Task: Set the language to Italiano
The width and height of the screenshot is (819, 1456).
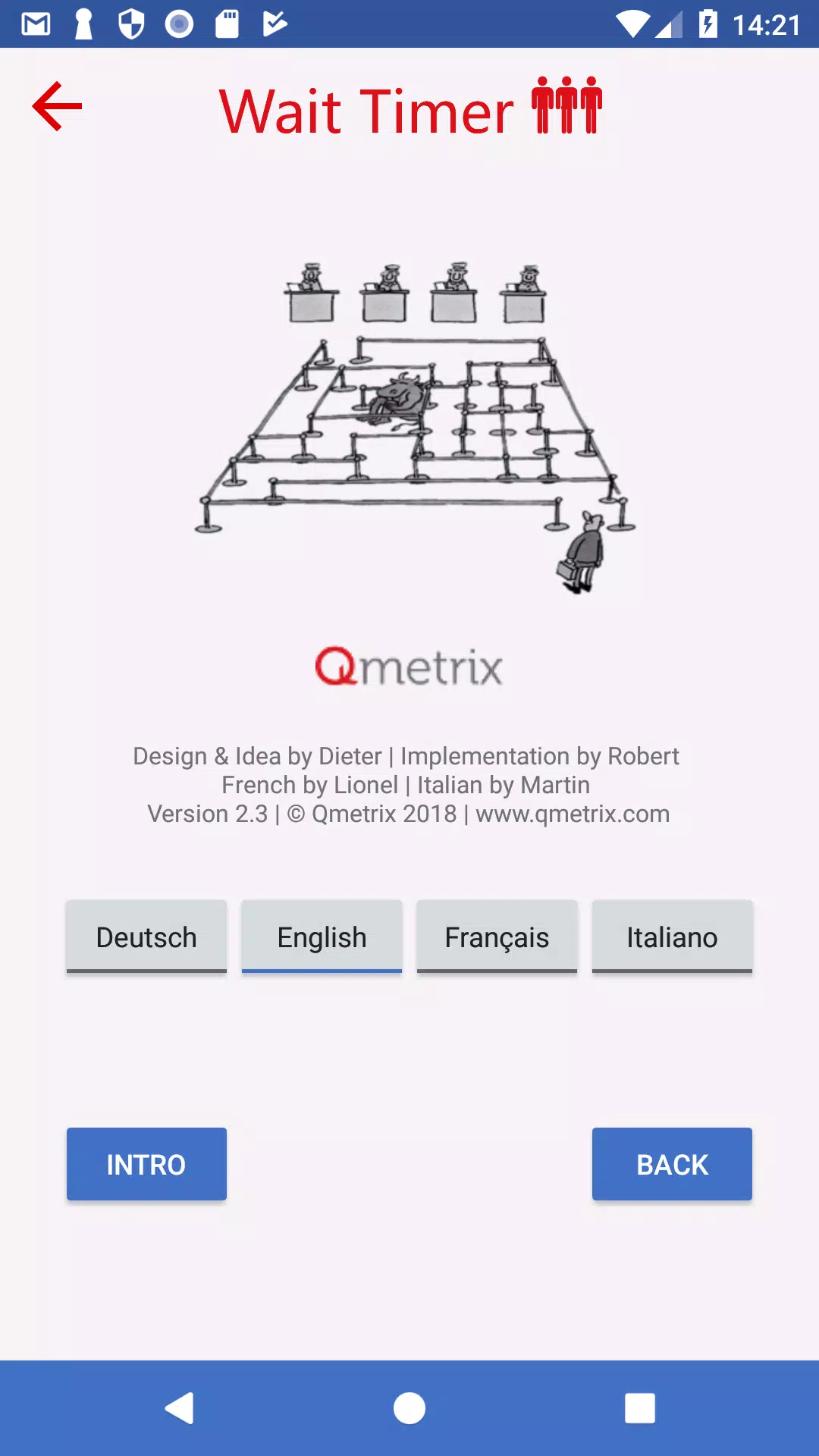Action: [672, 937]
